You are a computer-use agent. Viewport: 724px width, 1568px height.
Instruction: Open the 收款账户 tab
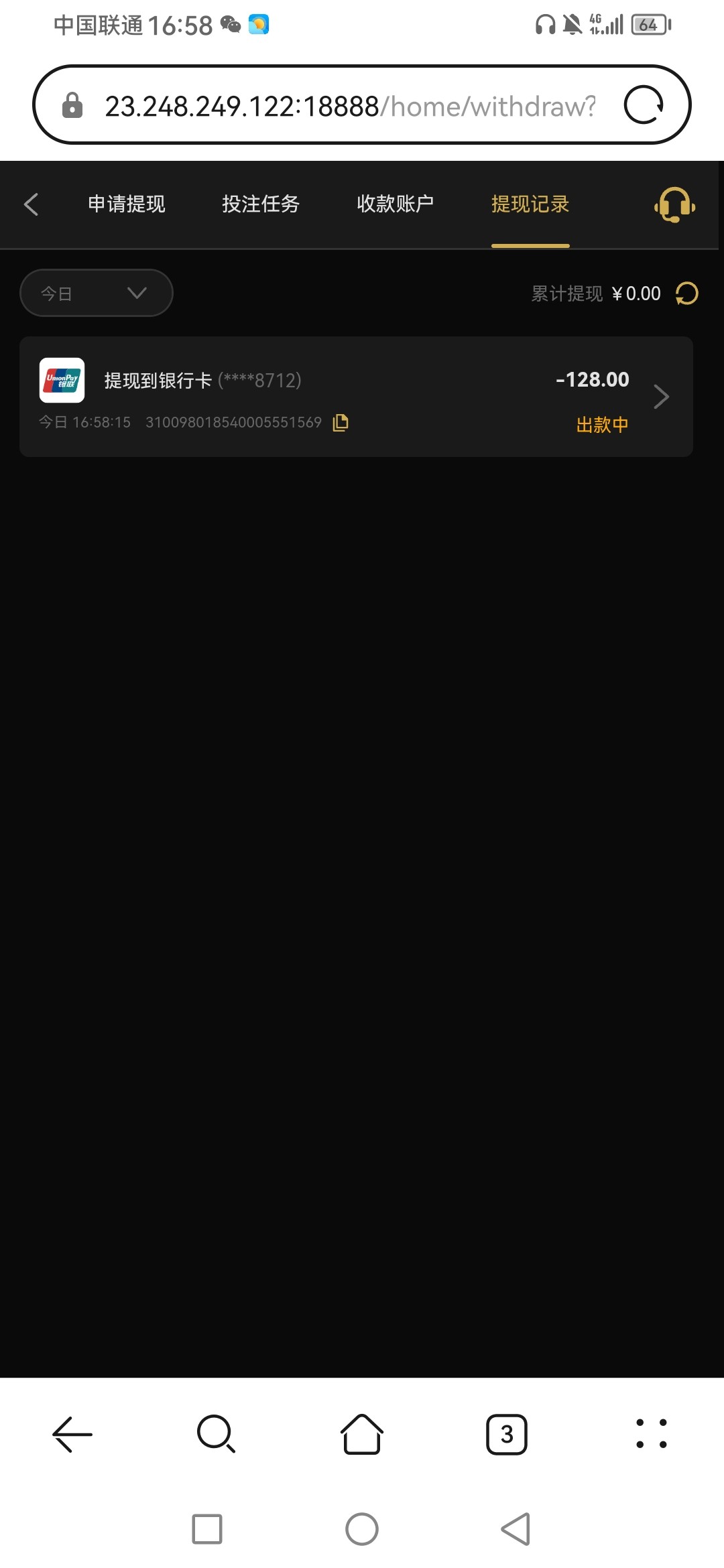tap(395, 204)
